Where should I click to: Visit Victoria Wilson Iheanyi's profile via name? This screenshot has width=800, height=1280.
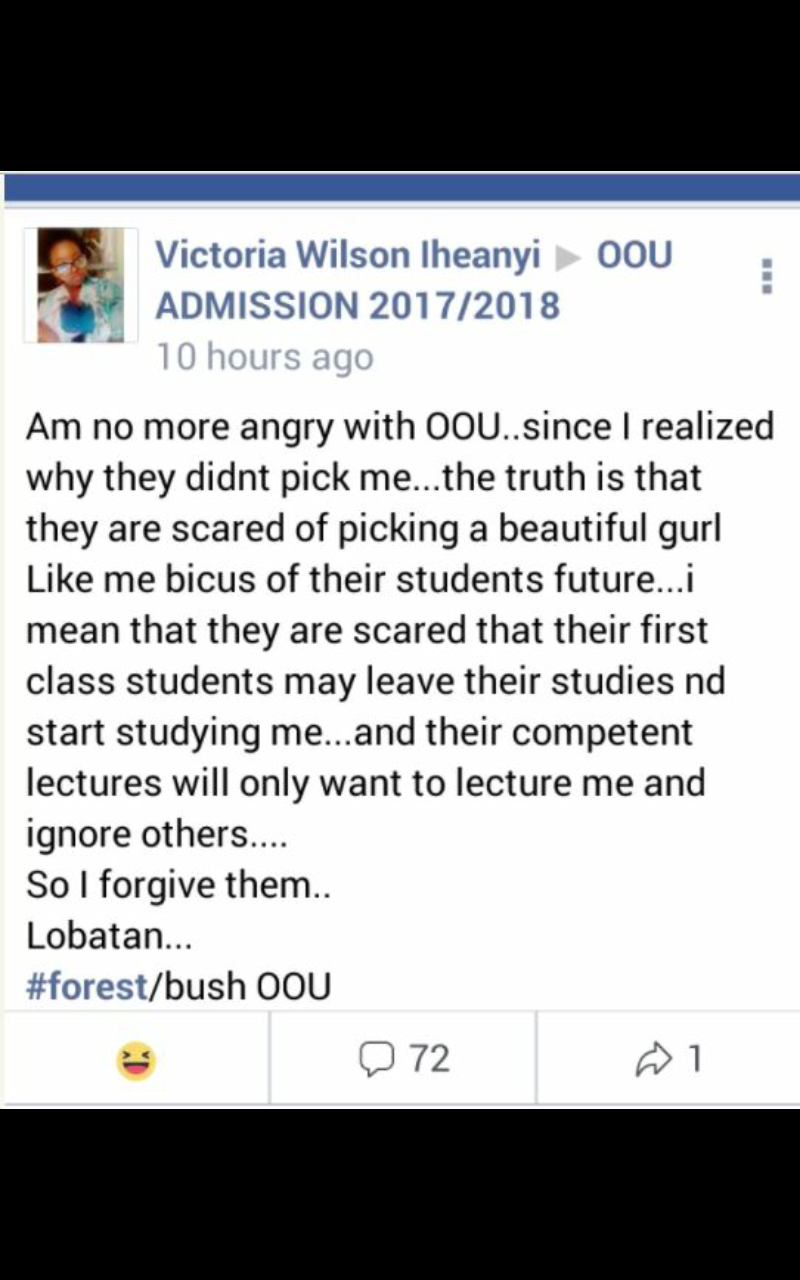[x=347, y=256]
